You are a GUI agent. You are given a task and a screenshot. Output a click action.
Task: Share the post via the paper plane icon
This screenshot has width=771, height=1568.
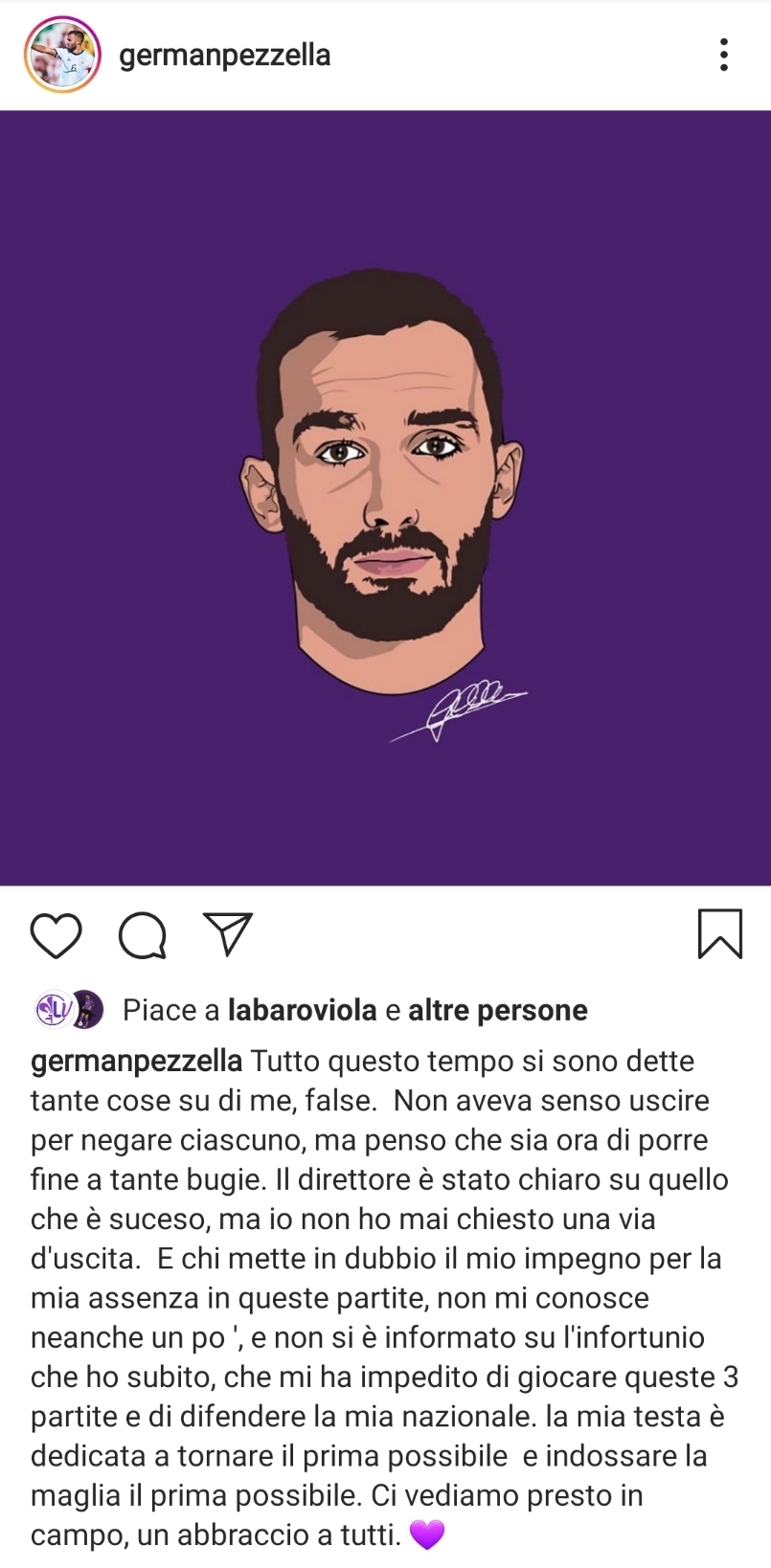click(225, 933)
